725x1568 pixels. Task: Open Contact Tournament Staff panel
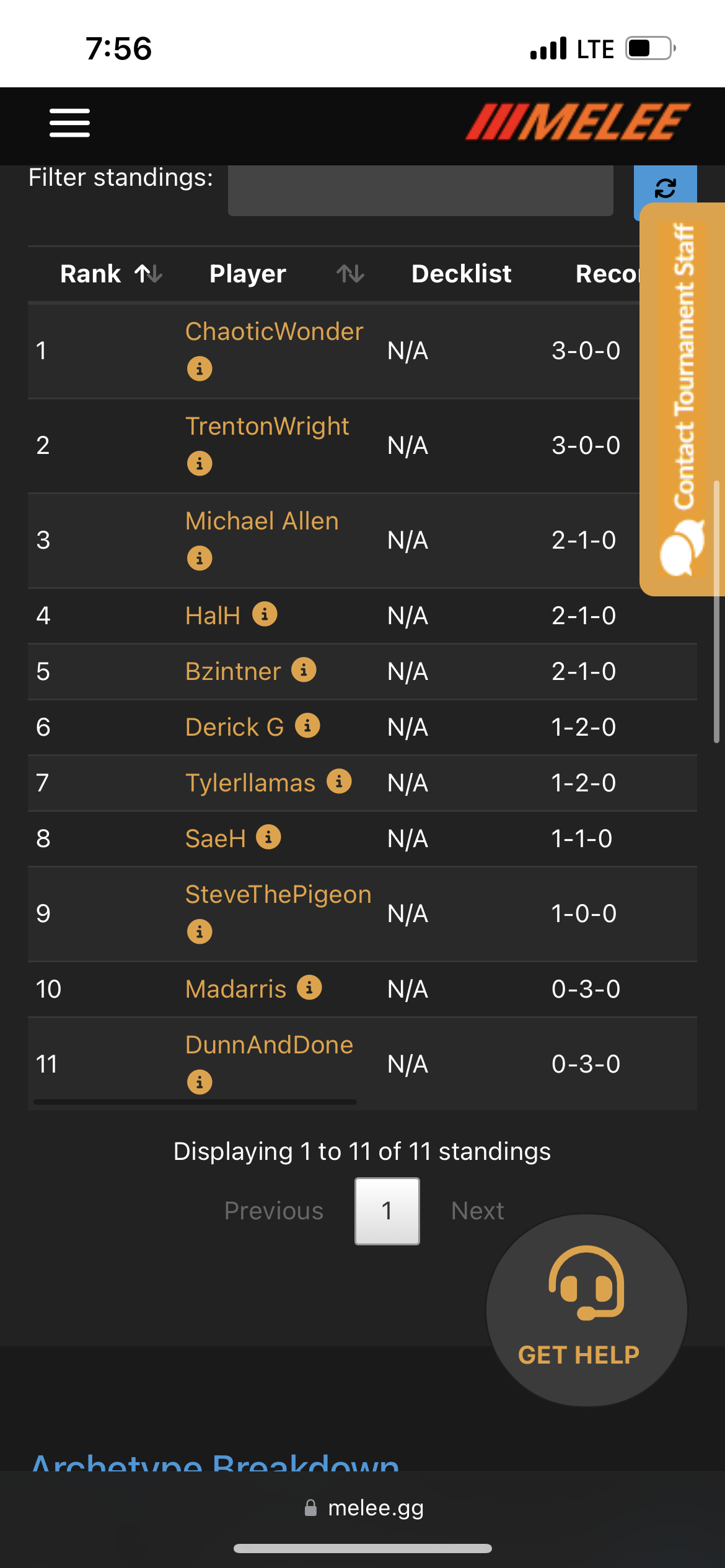tap(683, 399)
